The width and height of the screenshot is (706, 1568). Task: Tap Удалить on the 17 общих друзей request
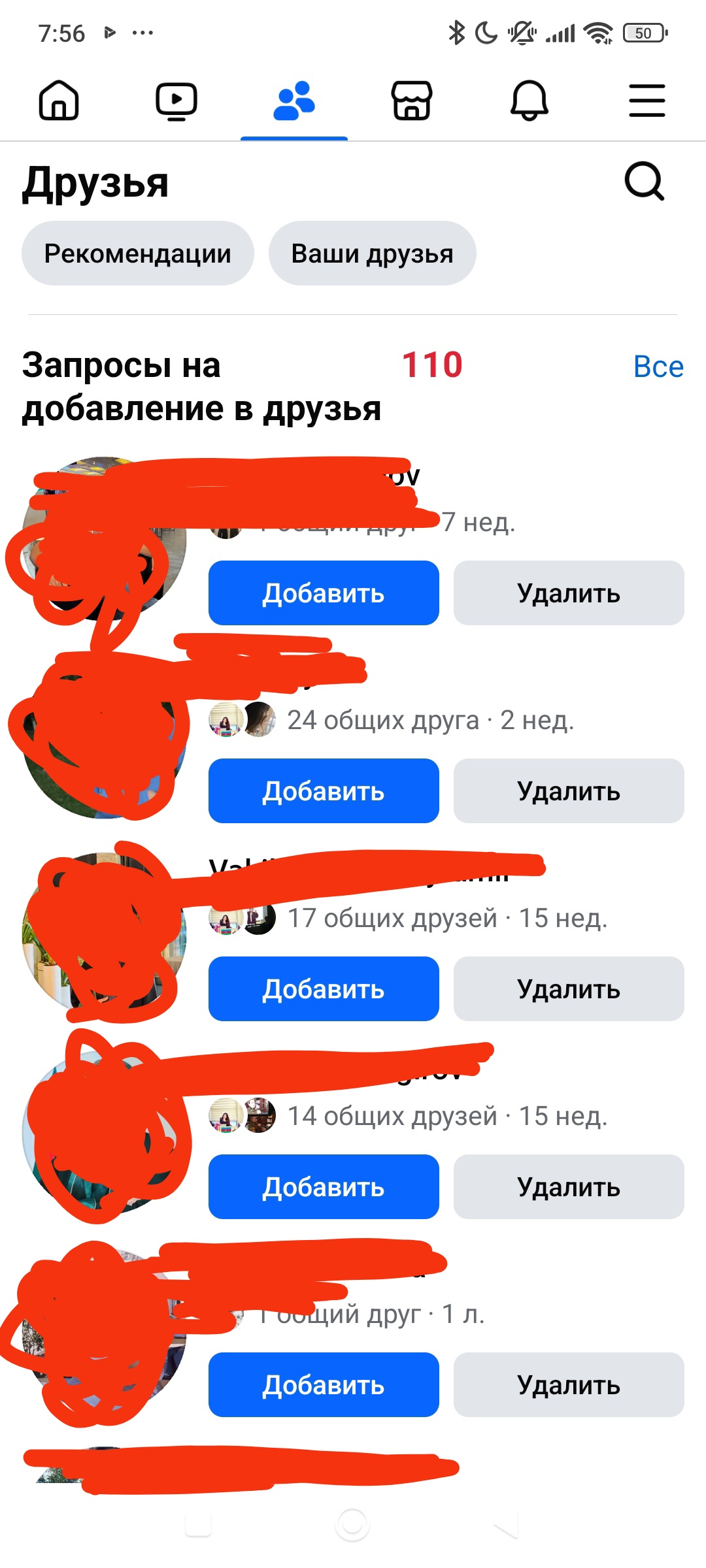pos(569,989)
